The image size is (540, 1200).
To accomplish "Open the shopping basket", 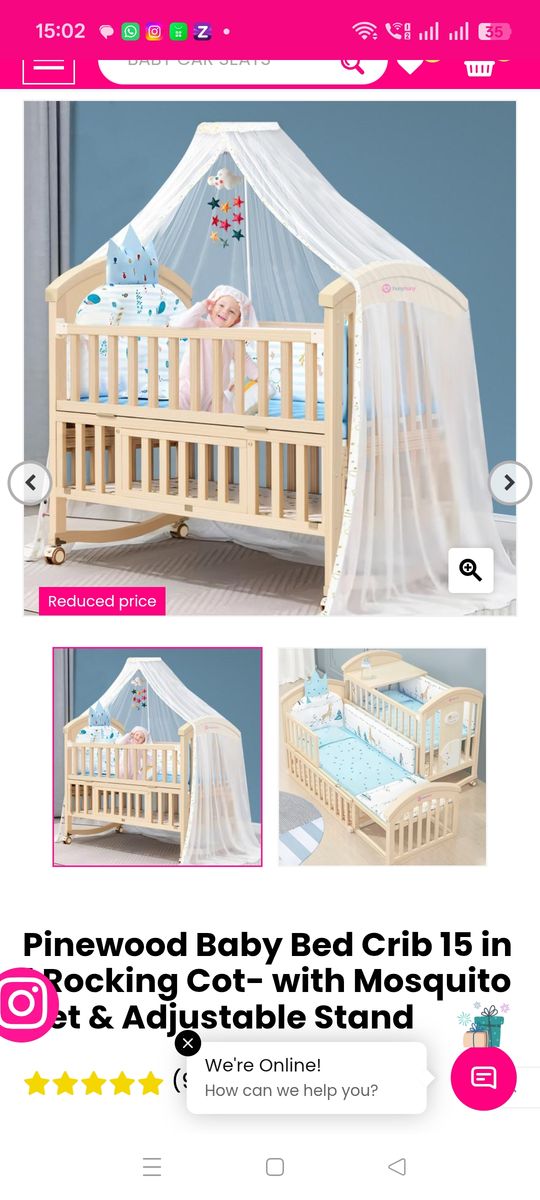I will (x=480, y=68).
